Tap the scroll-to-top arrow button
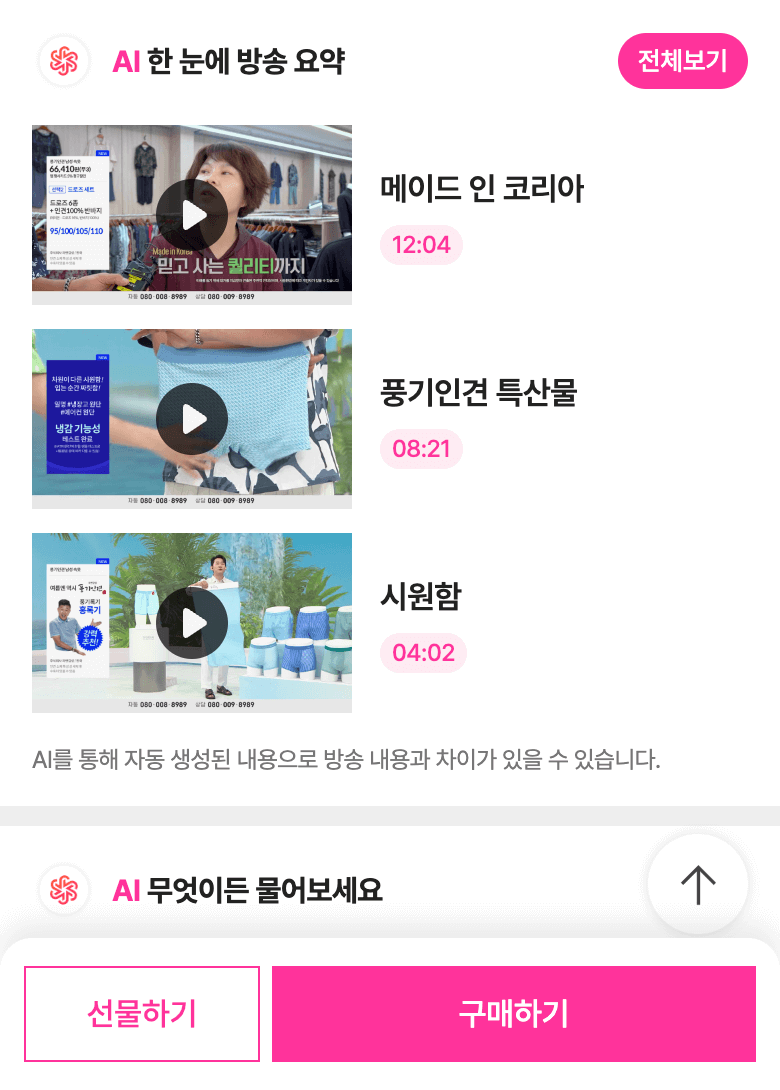This screenshot has width=780, height=1090. 697,884
